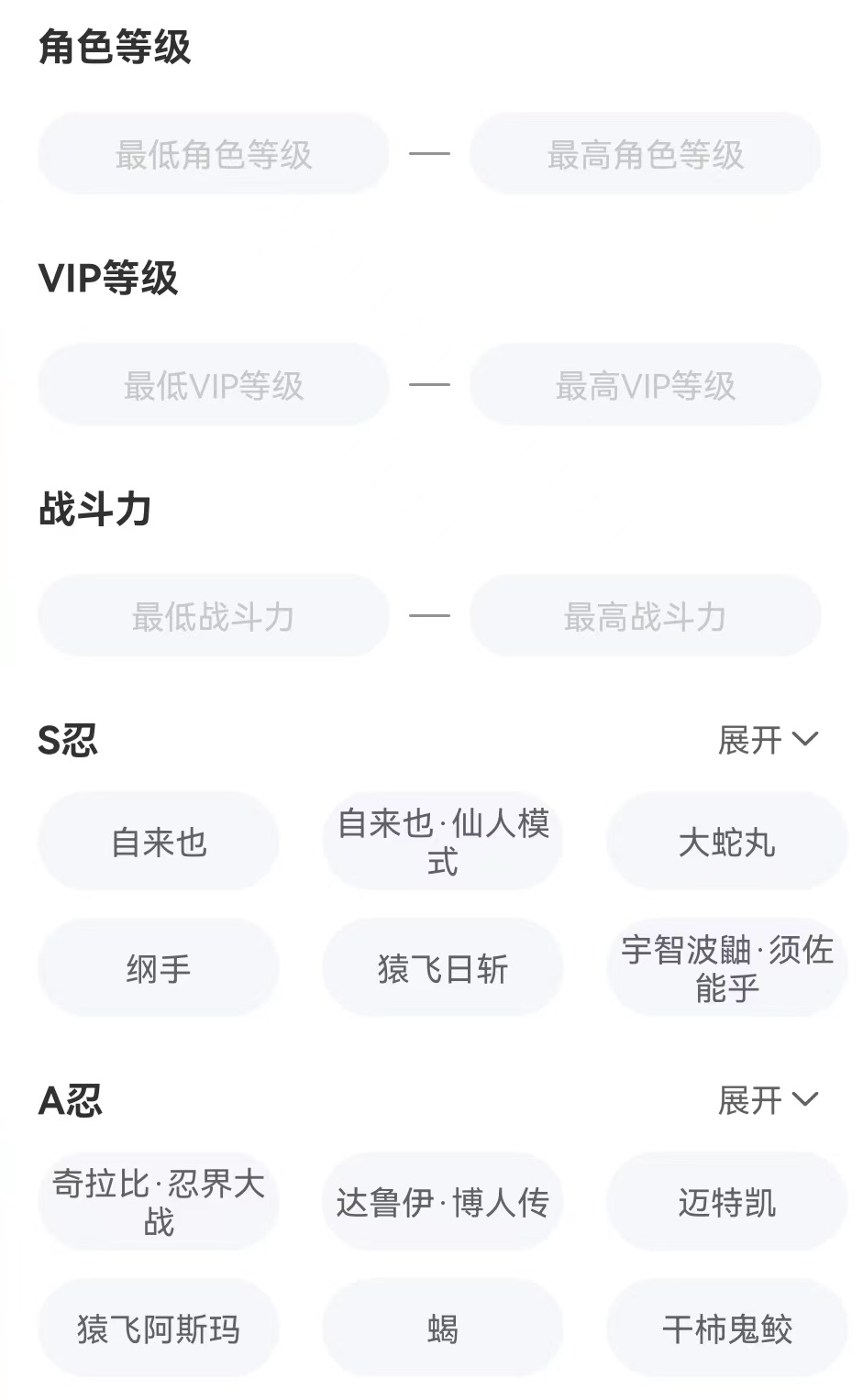Tap the 蝎 ninja chip
863x1400 pixels.
coord(443,1328)
